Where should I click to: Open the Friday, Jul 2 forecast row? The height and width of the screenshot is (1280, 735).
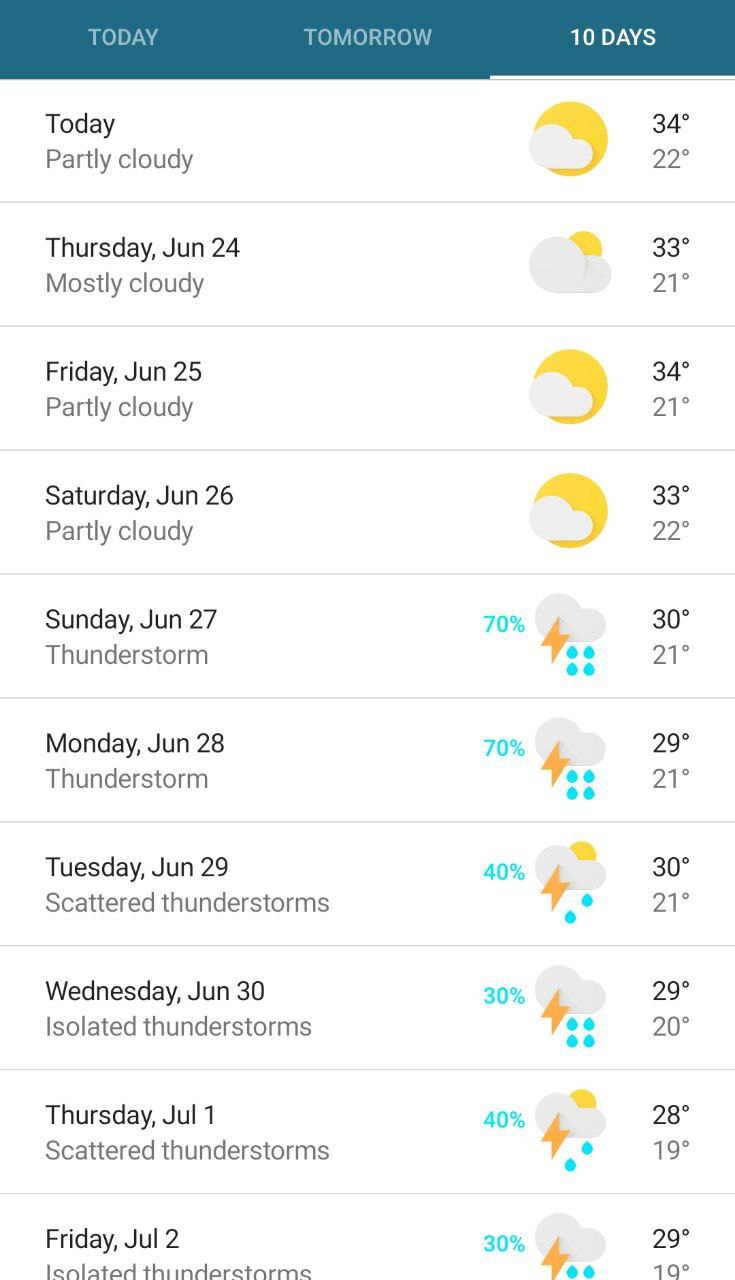click(367, 1238)
